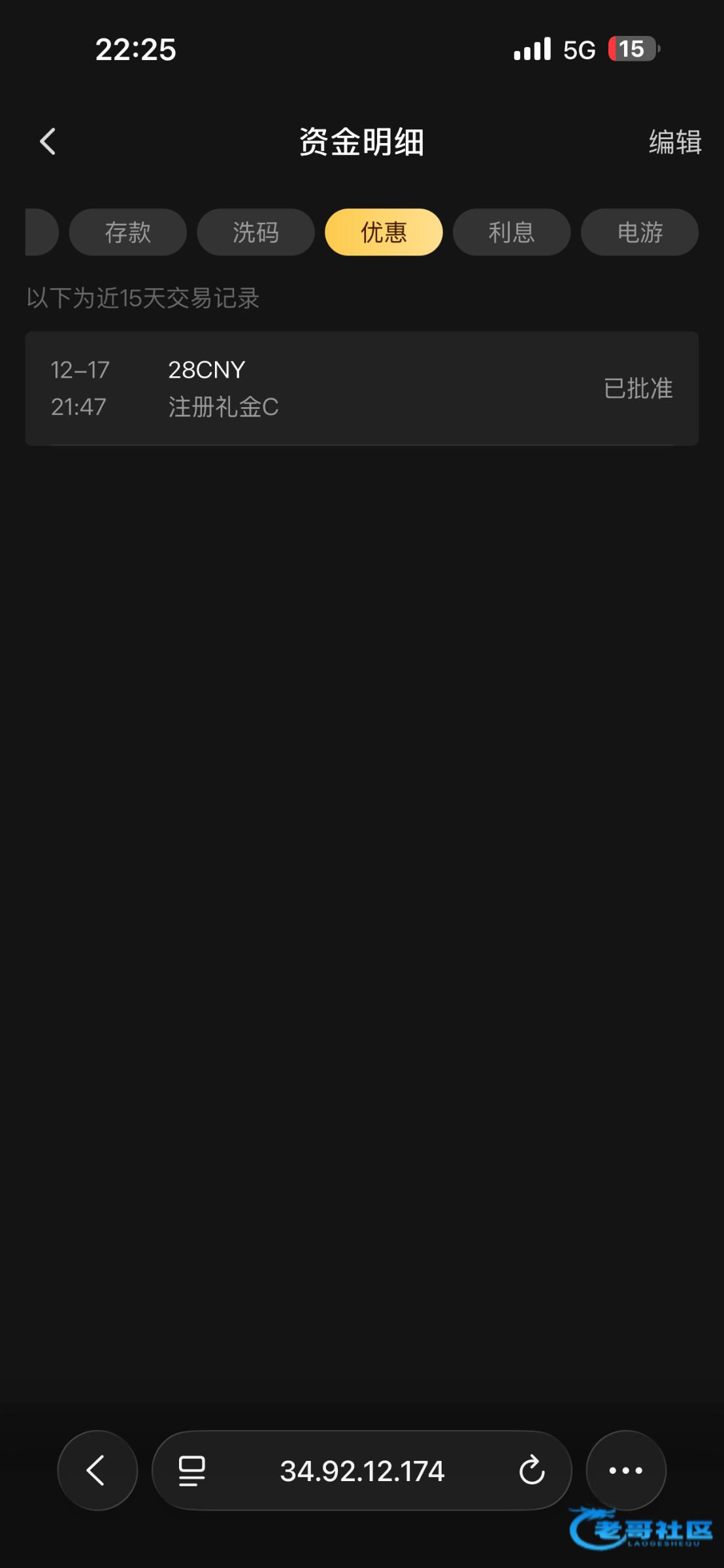Screen dimensions: 724x1568
Task: Go back from 资金明细 page
Action: coord(48,142)
